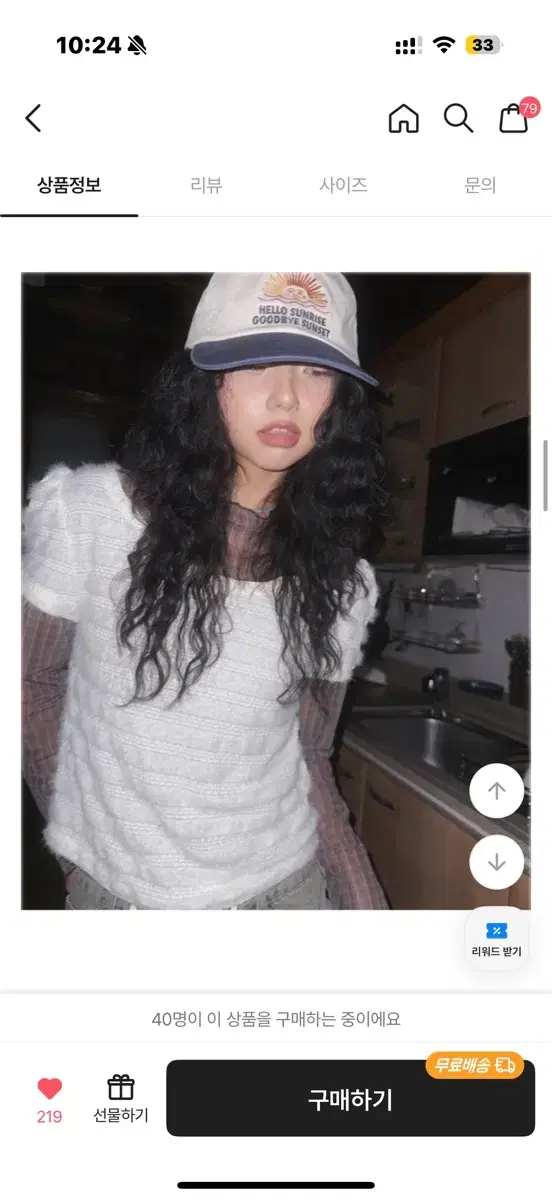Switch to the 사이즈 tab
The width and height of the screenshot is (552, 1200).
click(x=343, y=185)
